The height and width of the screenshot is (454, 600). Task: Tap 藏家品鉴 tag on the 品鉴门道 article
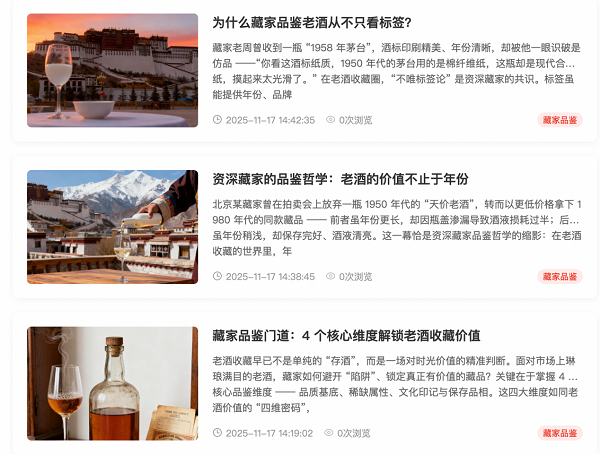click(x=560, y=433)
